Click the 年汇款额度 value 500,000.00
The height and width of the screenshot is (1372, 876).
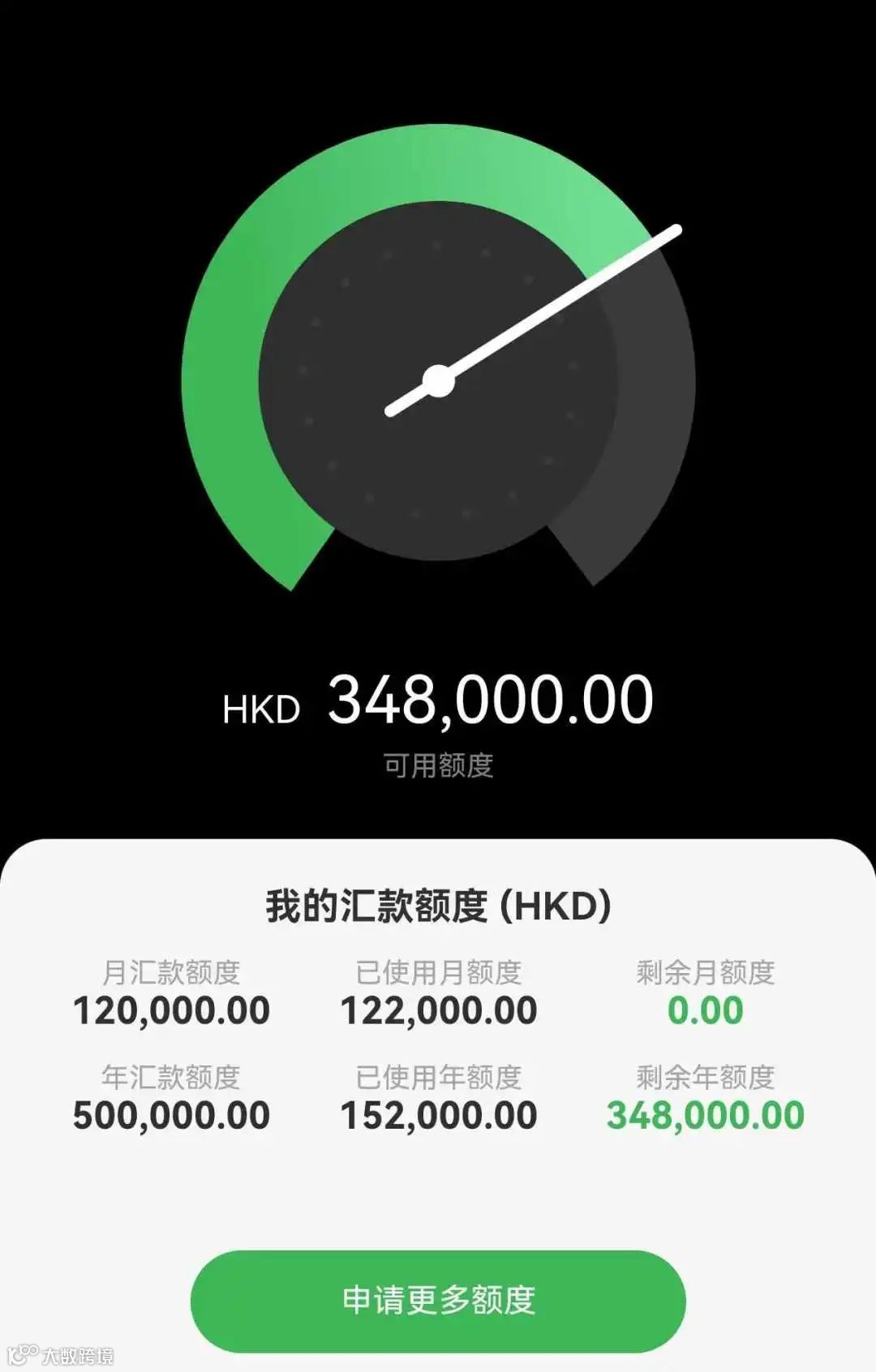tap(172, 1117)
